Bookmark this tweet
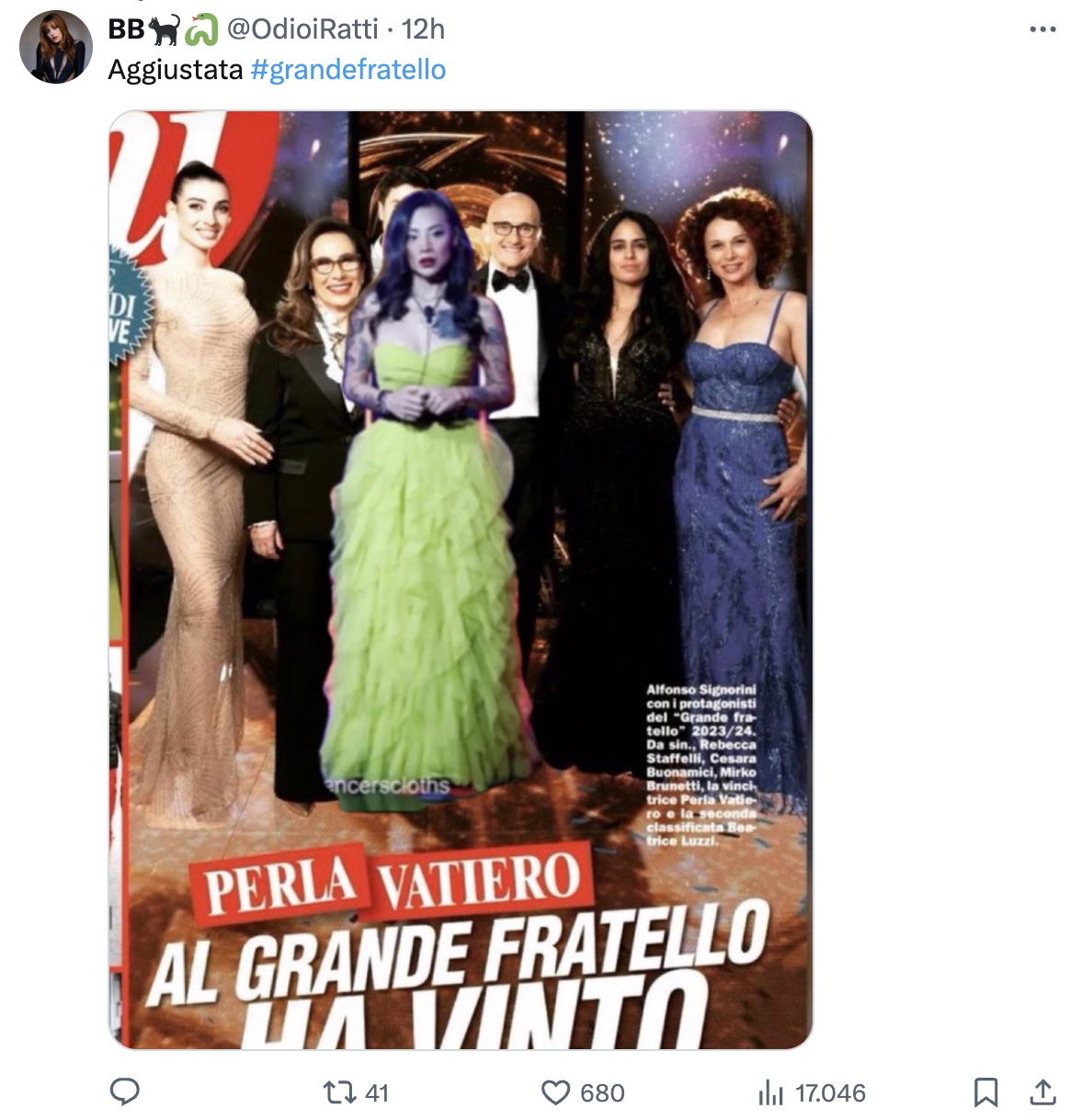This screenshot has width=1070, height=1120. 985,1092
